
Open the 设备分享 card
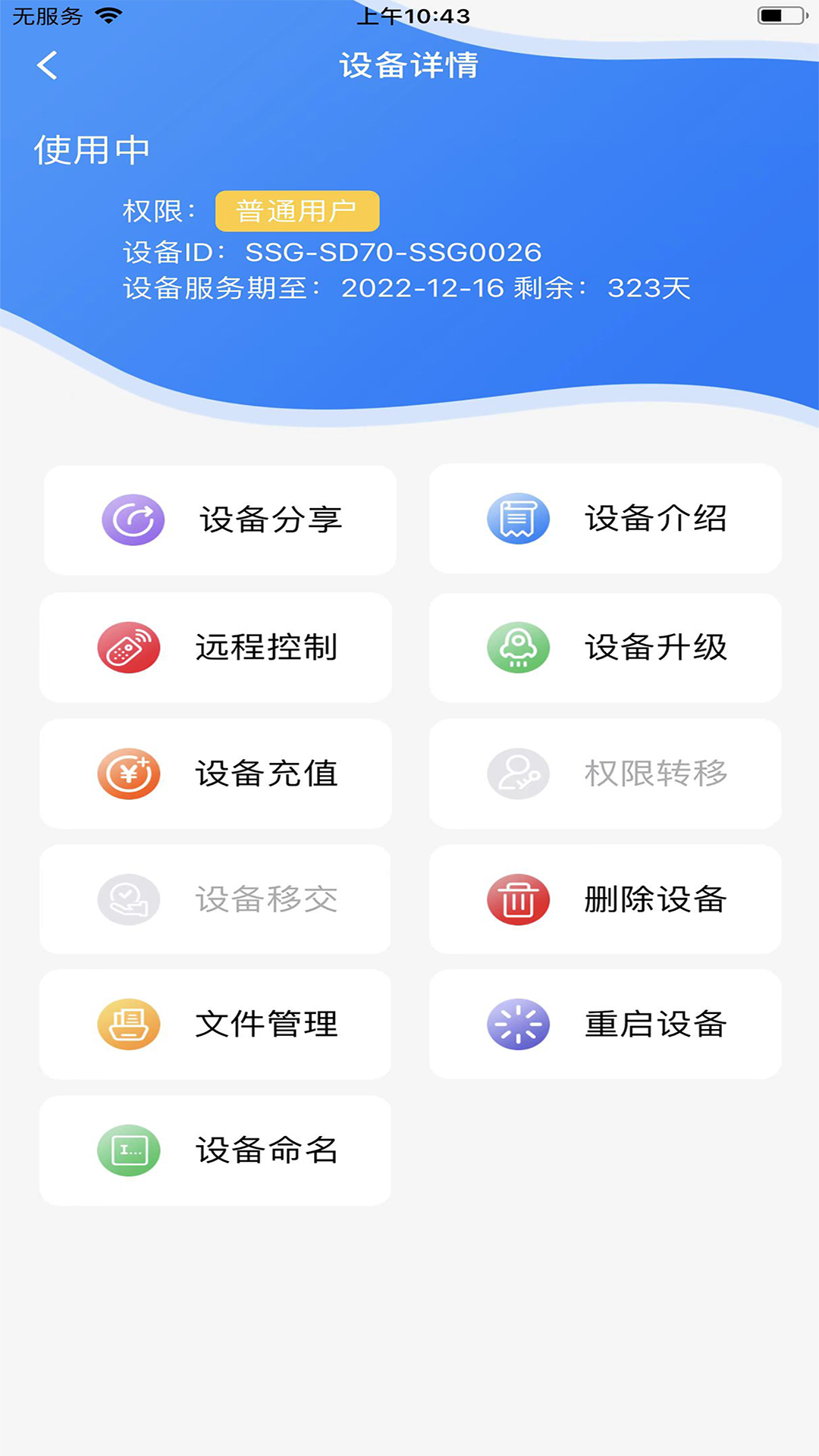coord(219,519)
